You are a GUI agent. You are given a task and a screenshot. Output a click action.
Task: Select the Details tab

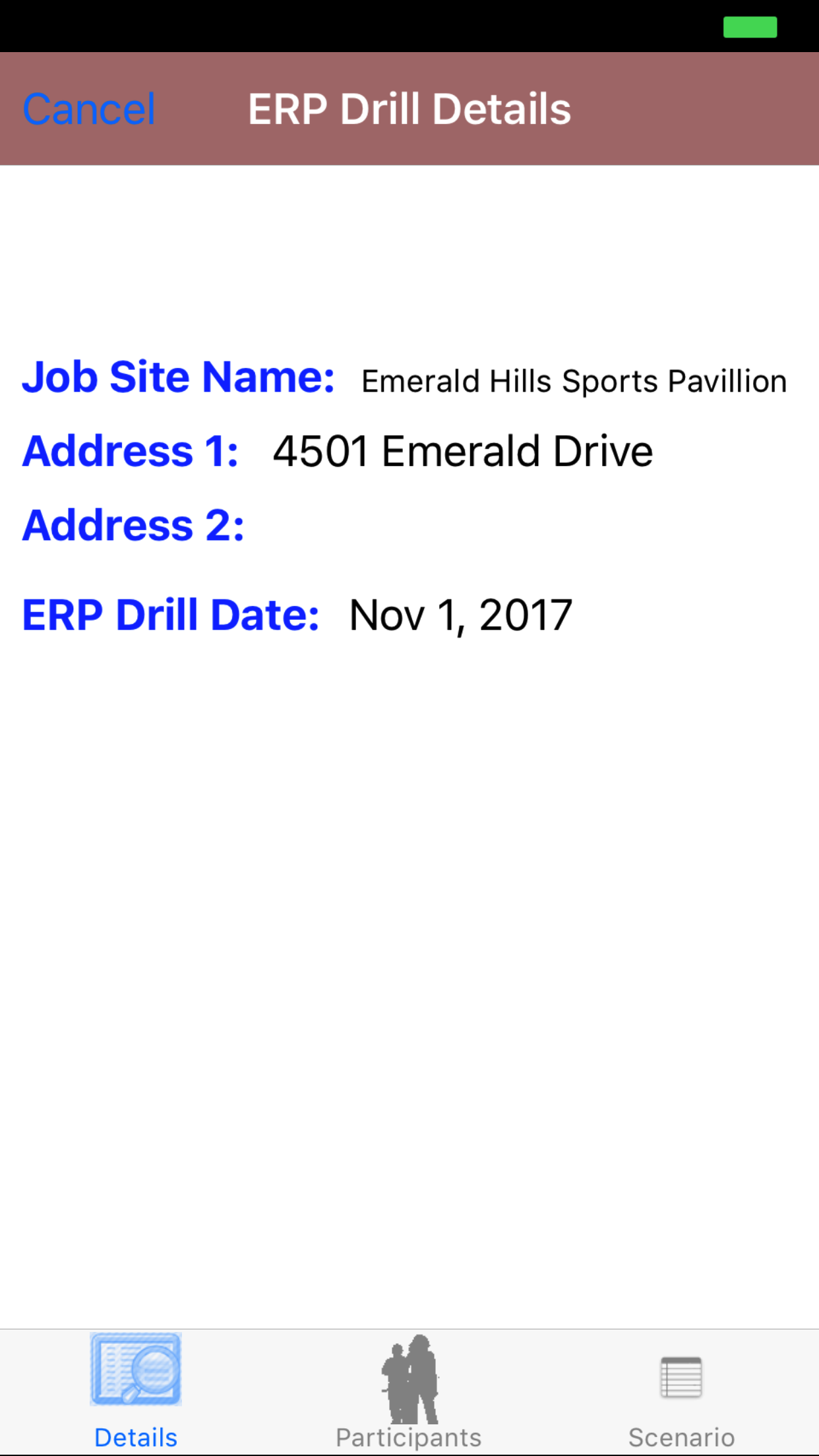[136, 1391]
